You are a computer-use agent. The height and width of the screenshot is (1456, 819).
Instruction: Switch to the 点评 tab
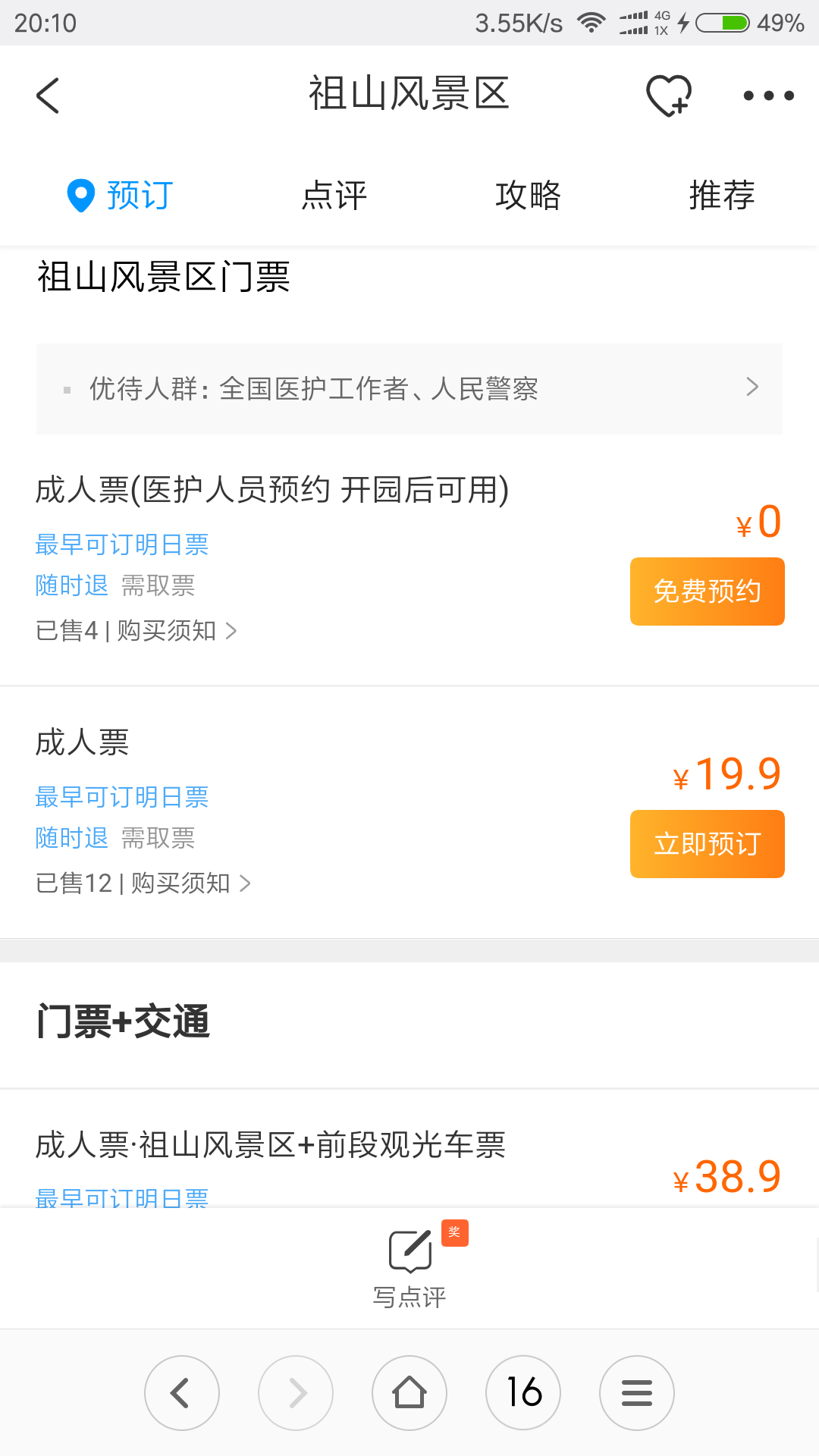point(334,196)
